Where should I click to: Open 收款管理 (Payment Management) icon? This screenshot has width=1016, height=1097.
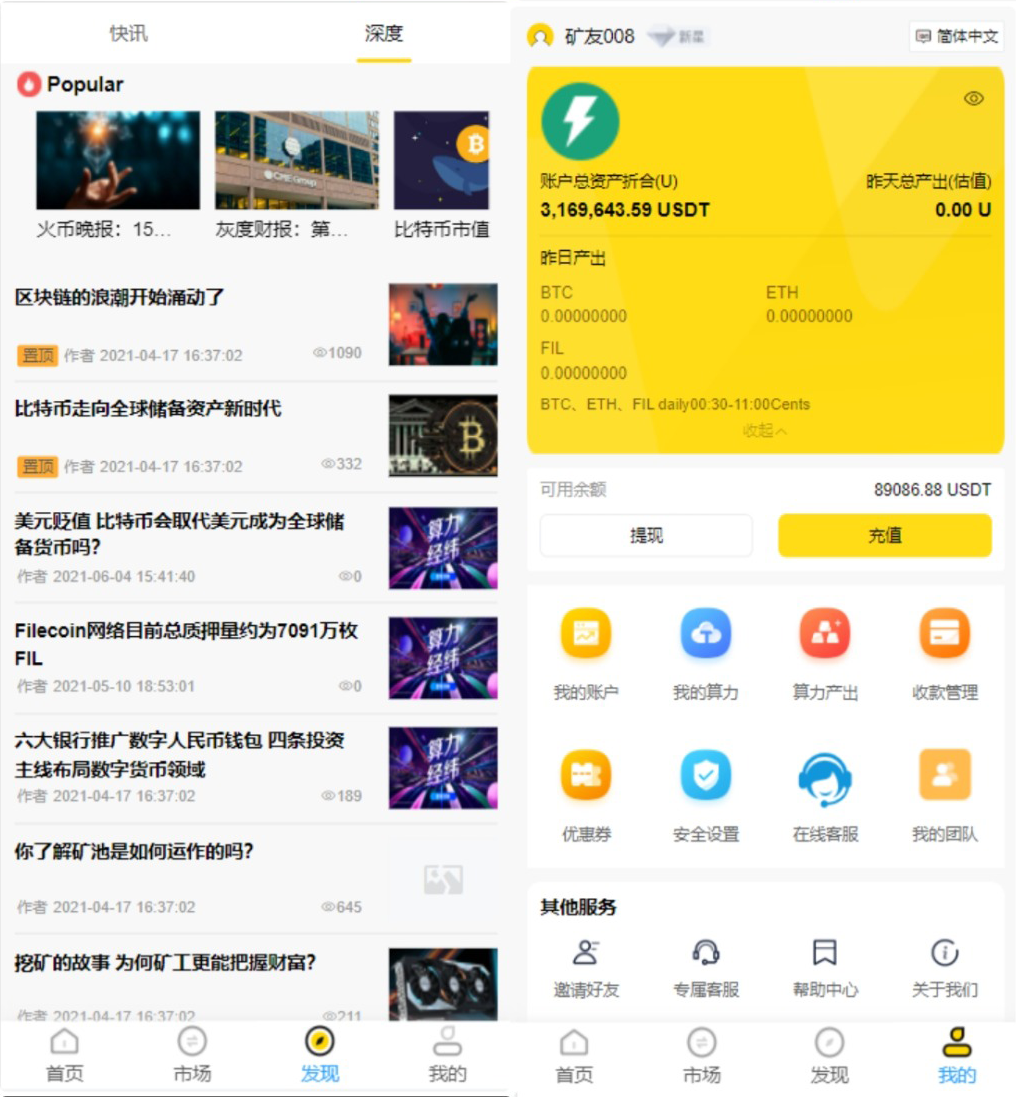943,632
